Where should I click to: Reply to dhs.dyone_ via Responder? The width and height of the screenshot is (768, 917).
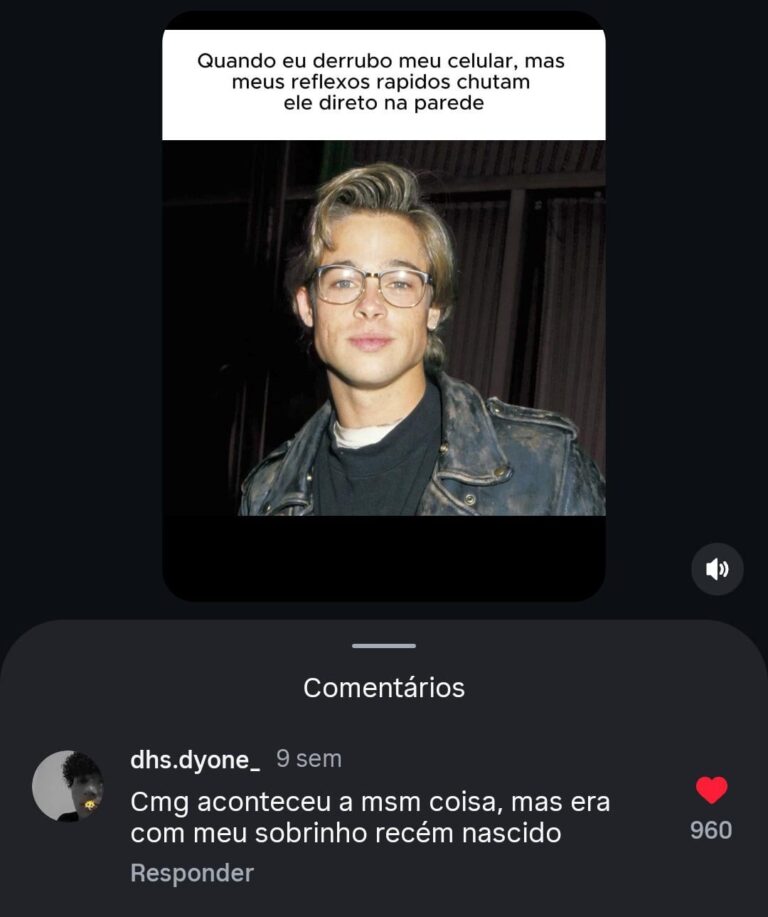pos(192,873)
